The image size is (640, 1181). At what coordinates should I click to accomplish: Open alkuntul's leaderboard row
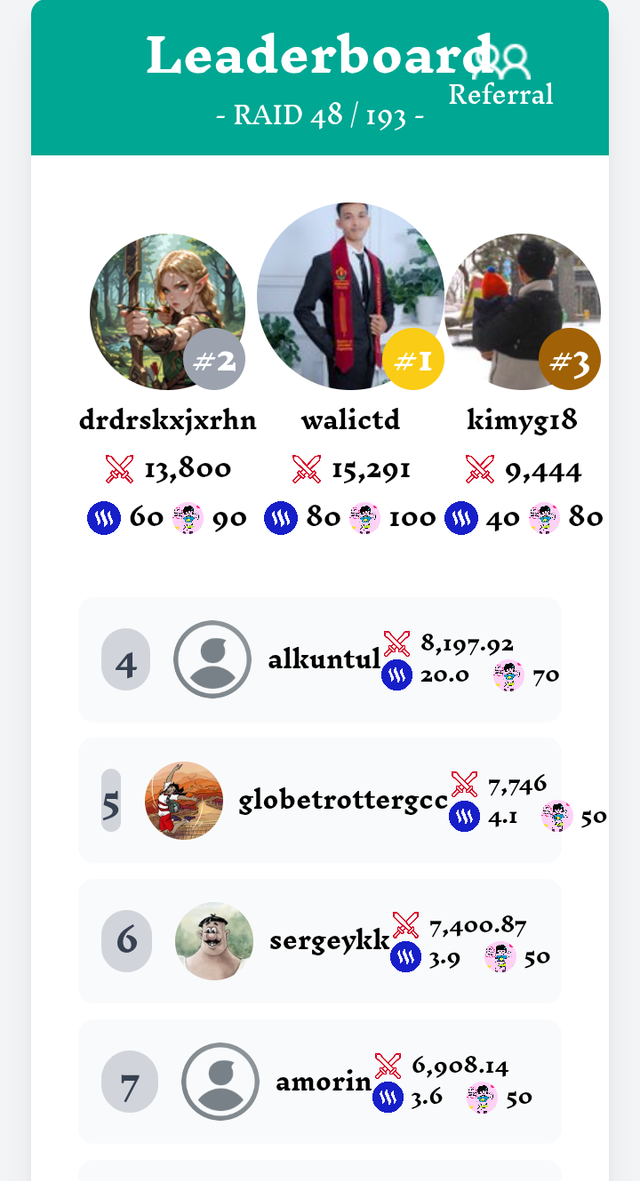click(x=320, y=660)
